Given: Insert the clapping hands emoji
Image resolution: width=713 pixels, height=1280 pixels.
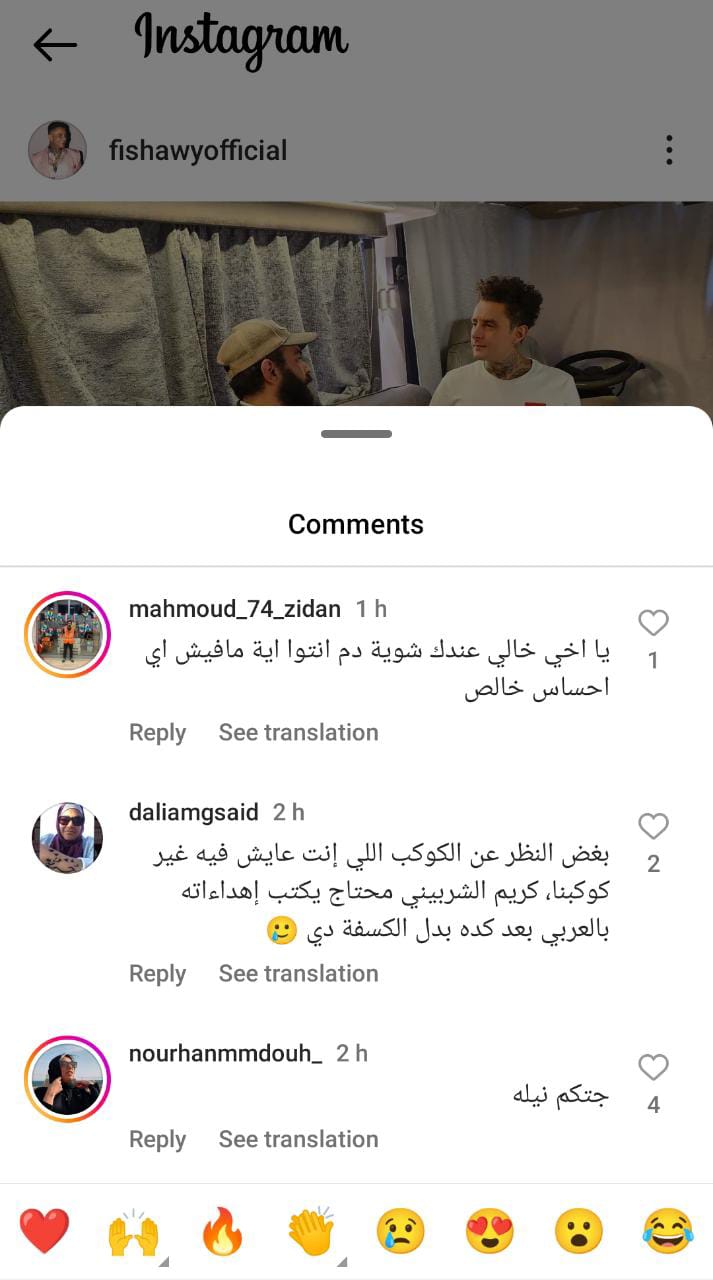Looking at the screenshot, I should (311, 1231).
